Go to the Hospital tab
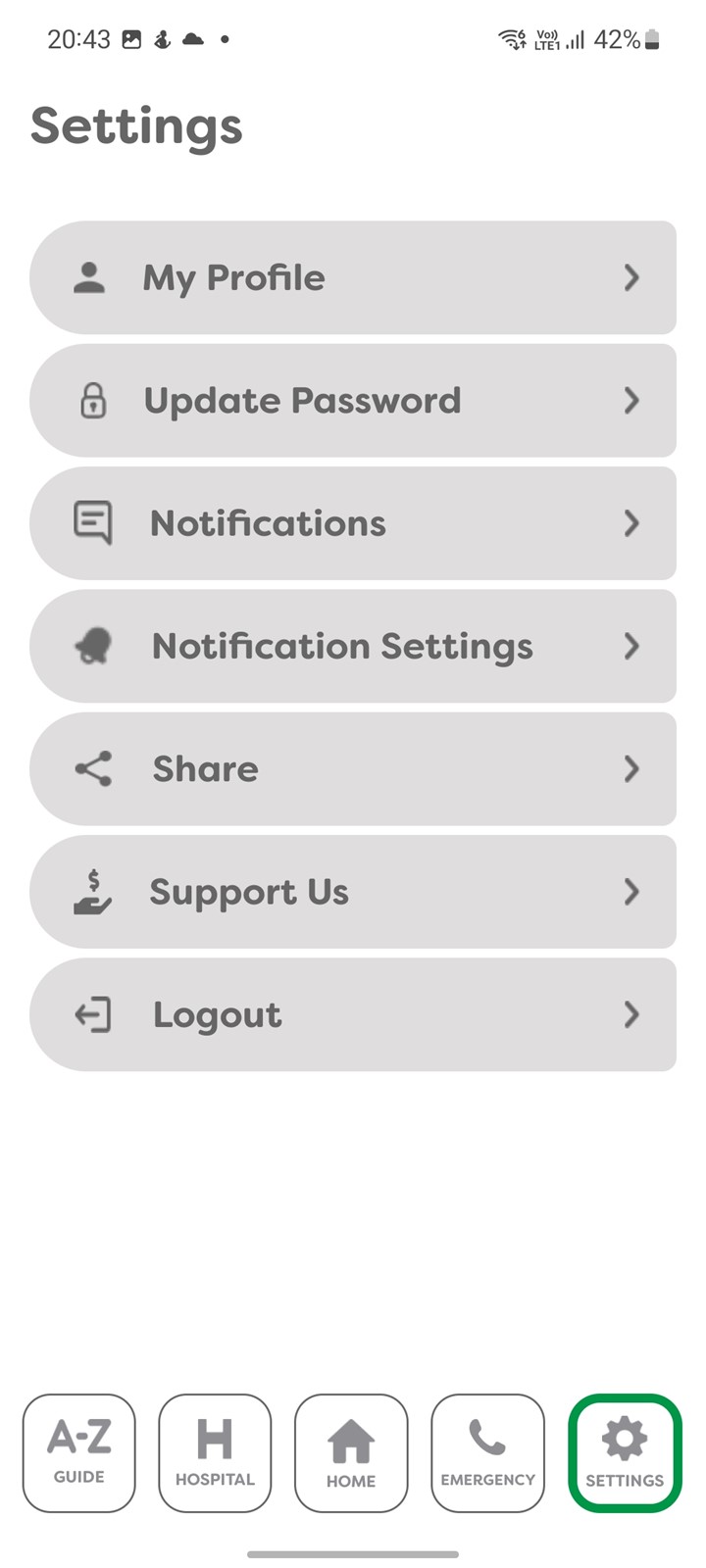 click(215, 1453)
